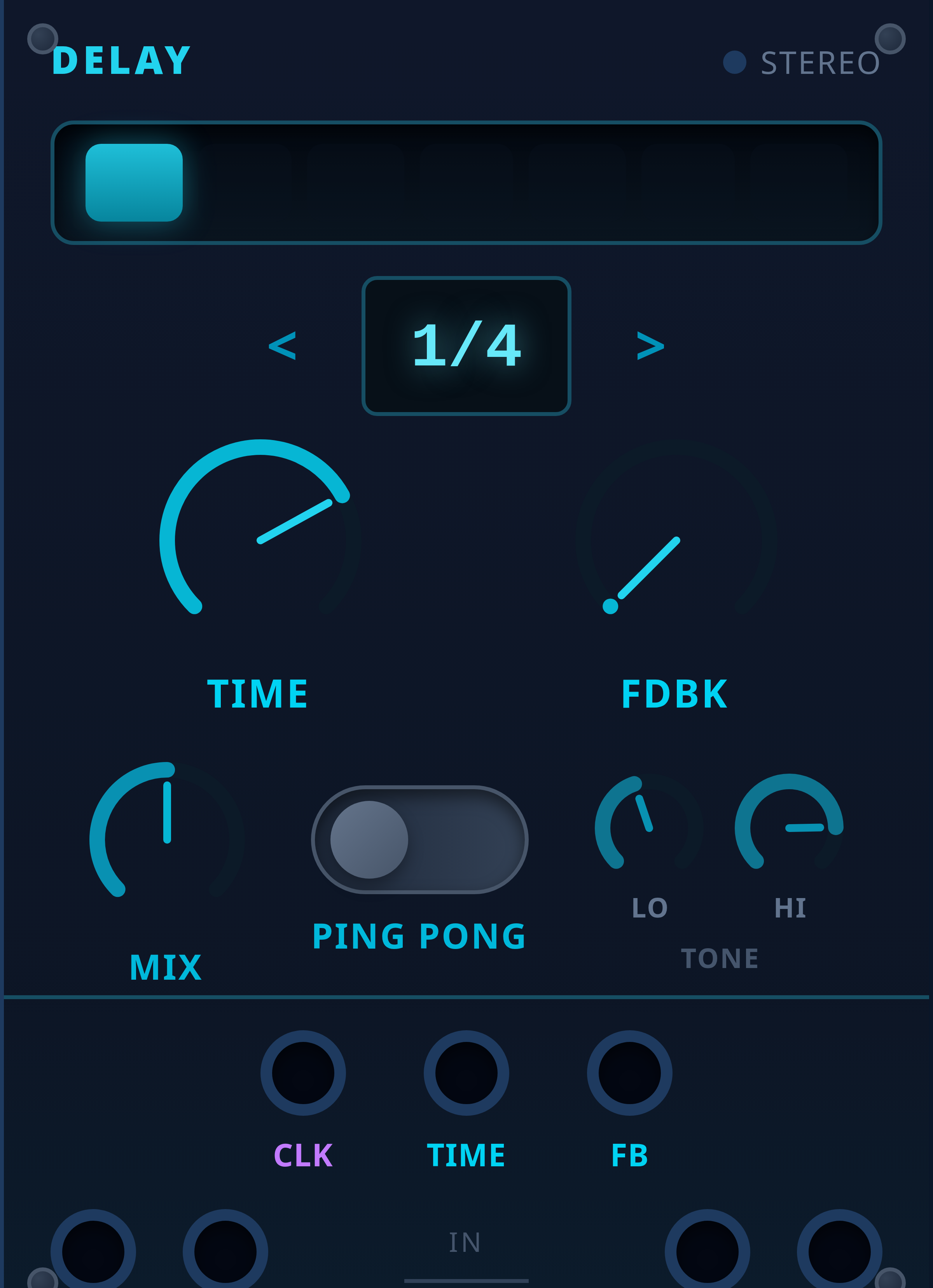Enable the PING PONG switch

tap(419, 839)
